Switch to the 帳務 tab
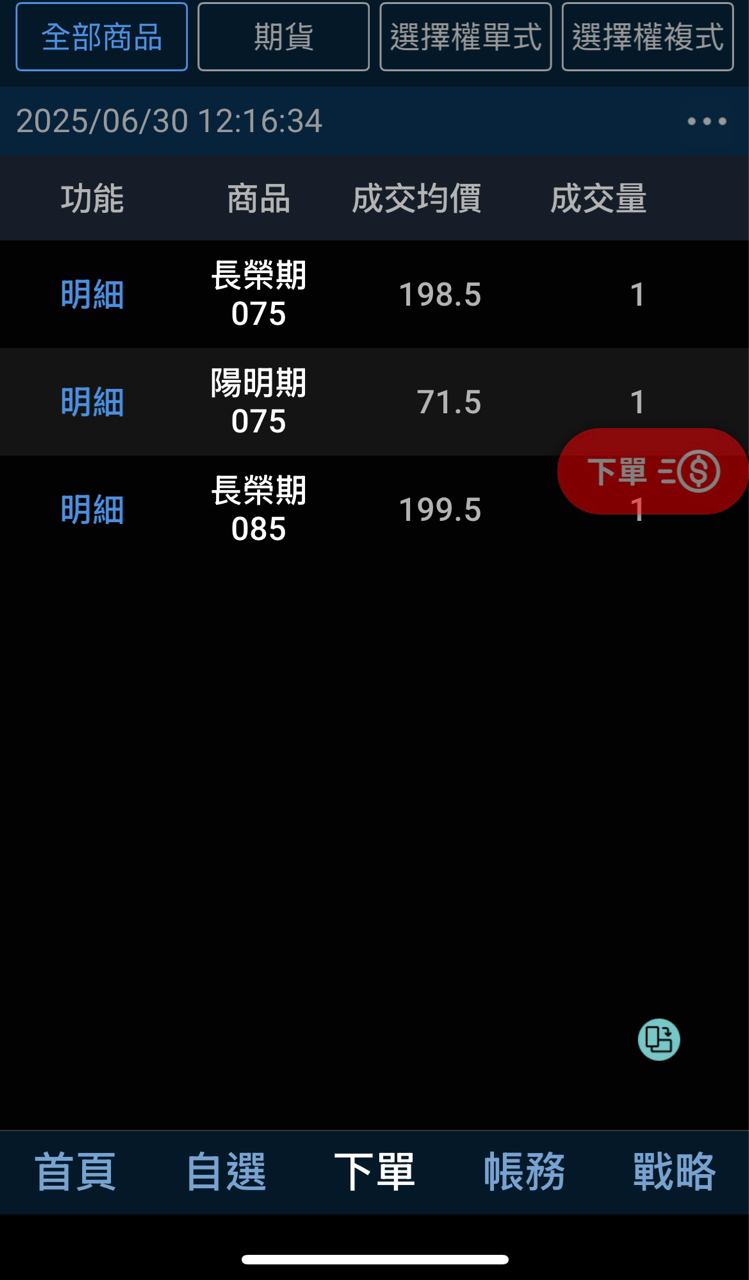 coord(524,1172)
